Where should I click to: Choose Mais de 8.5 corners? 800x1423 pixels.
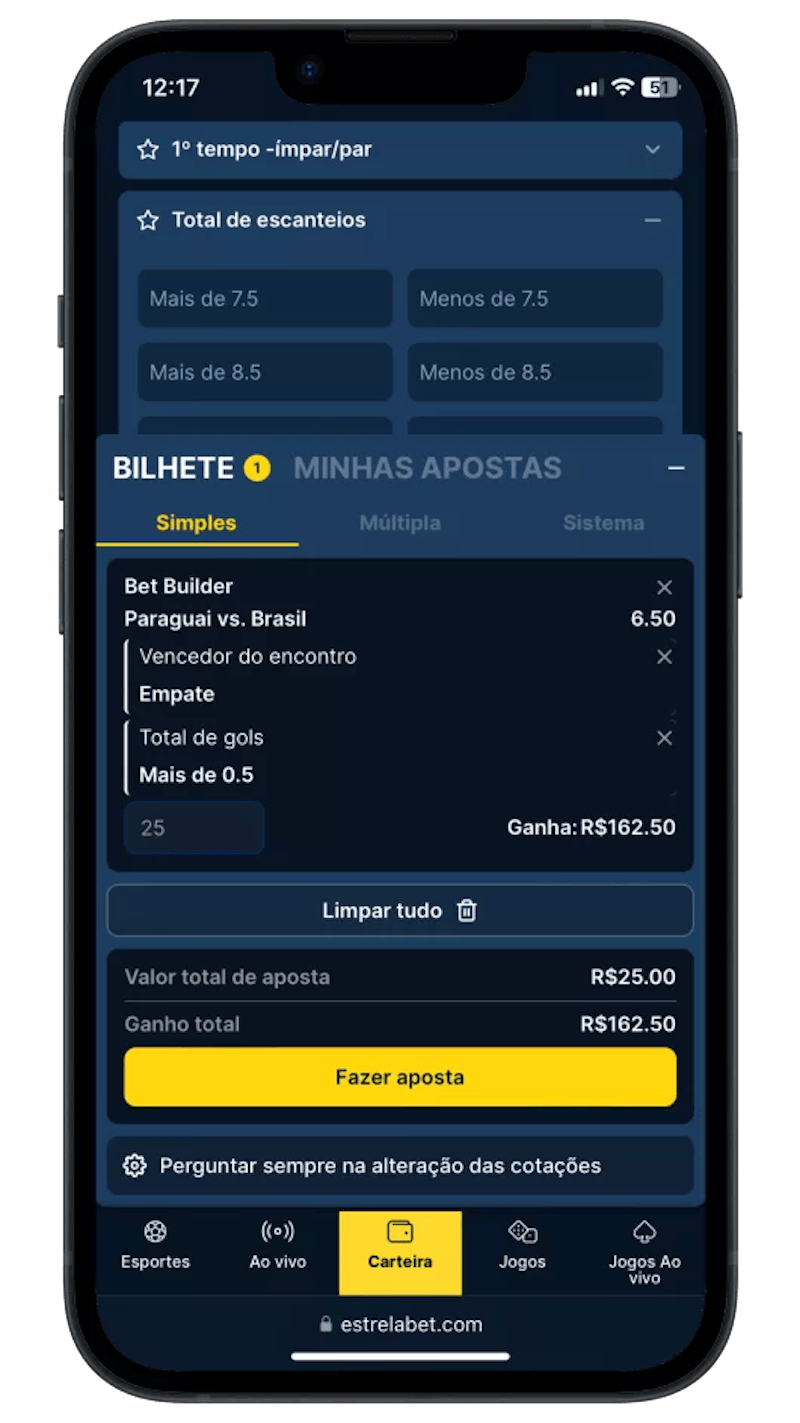coord(264,372)
